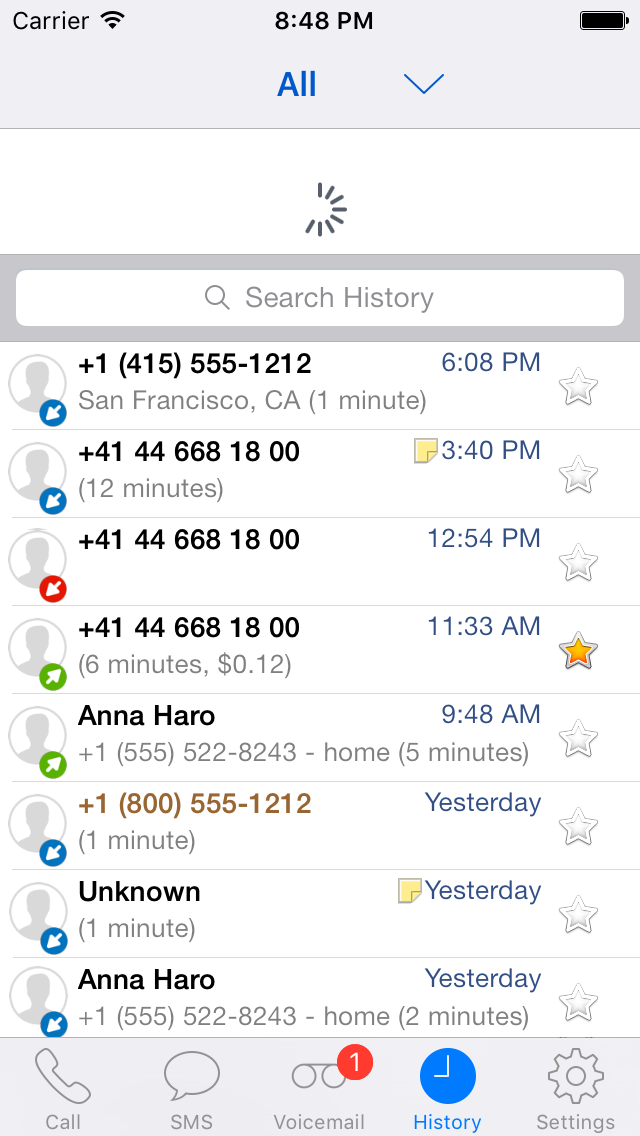640x1136 pixels.
Task: Switch to the SMS tab
Action: click(191, 1090)
